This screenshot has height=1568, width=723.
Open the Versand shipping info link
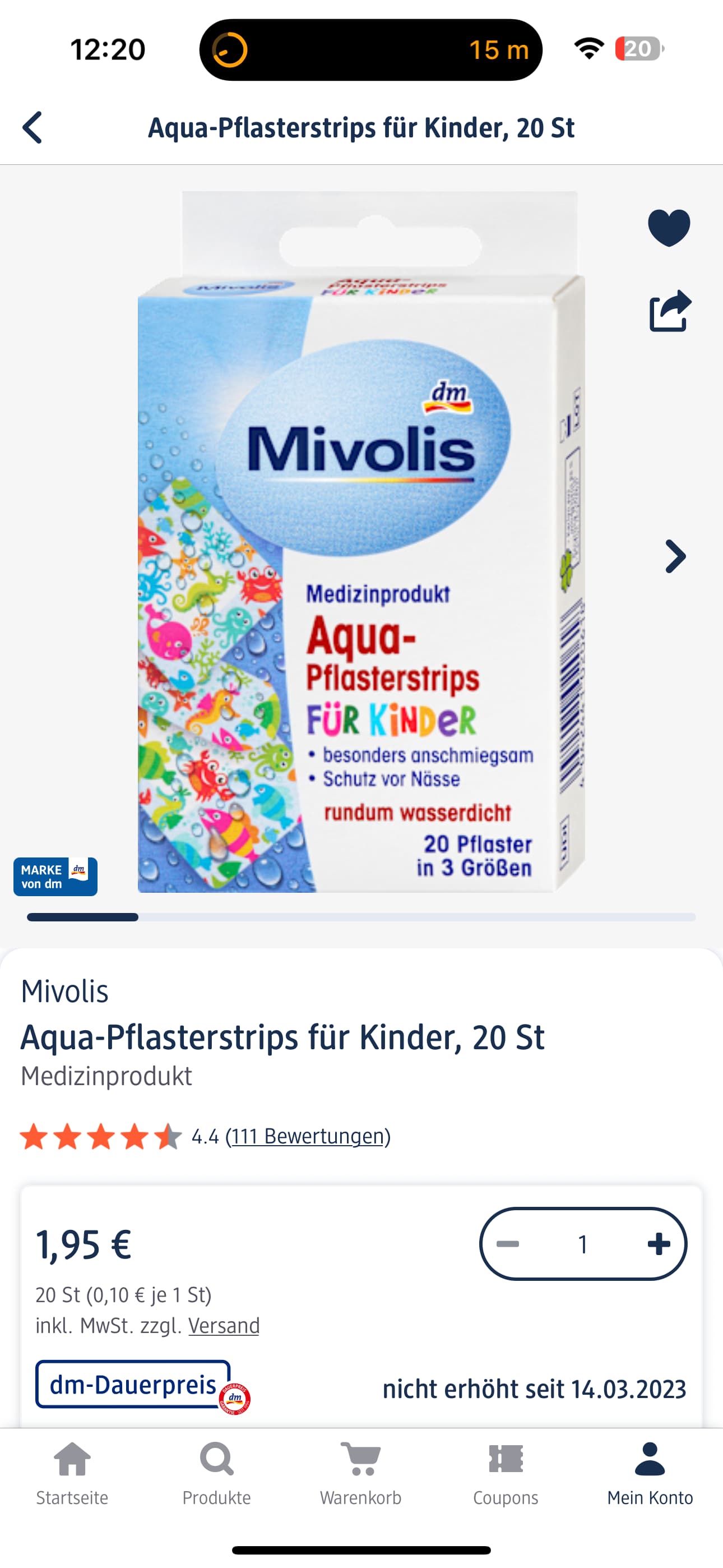[x=224, y=1326]
